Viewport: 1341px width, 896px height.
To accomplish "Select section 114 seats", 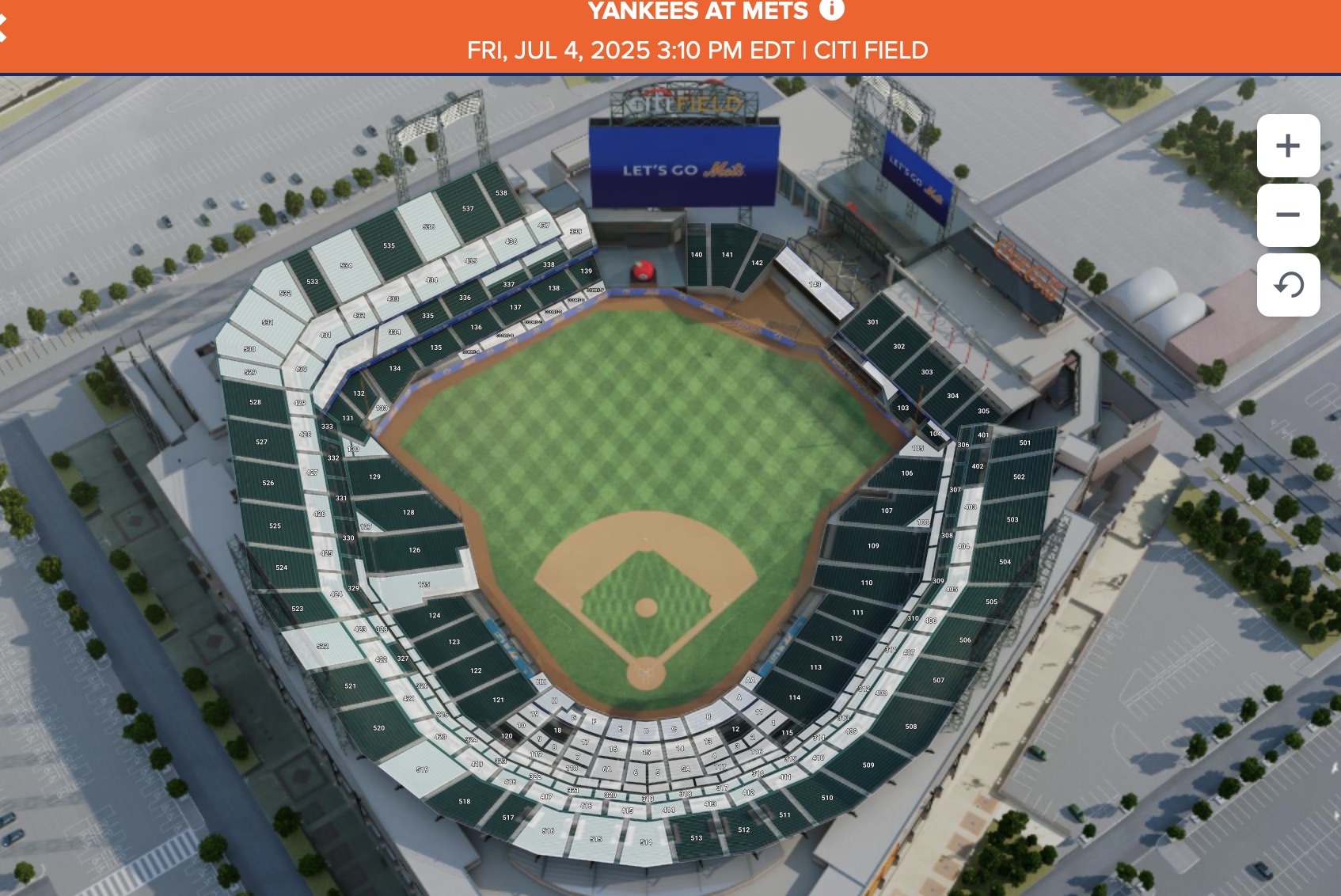I will pos(795,698).
